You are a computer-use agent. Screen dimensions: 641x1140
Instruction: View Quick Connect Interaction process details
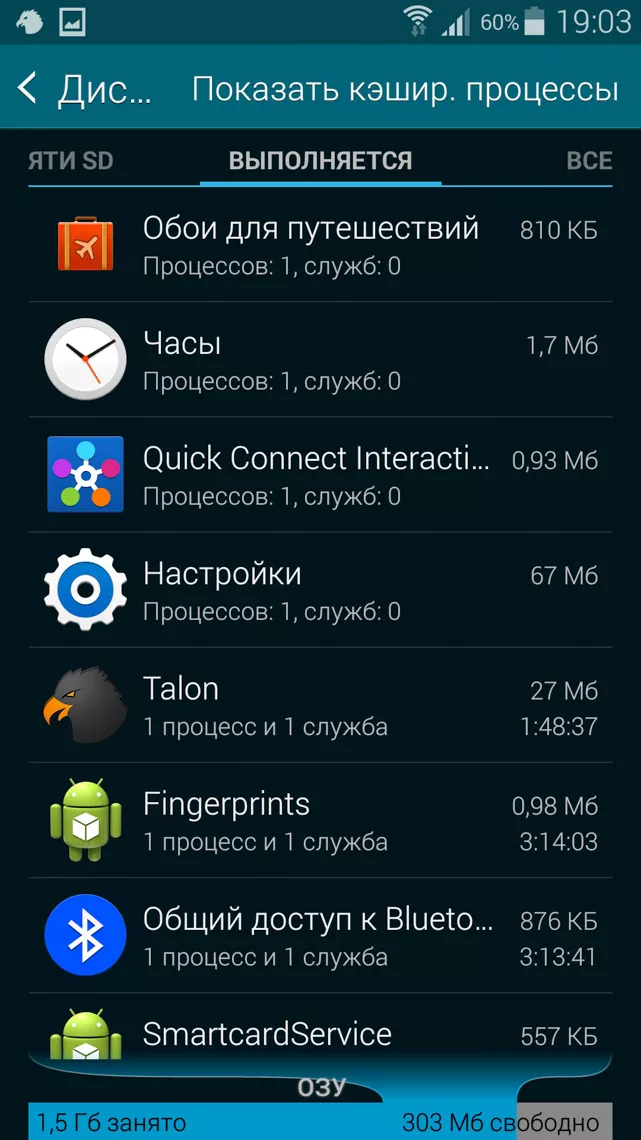click(x=320, y=475)
